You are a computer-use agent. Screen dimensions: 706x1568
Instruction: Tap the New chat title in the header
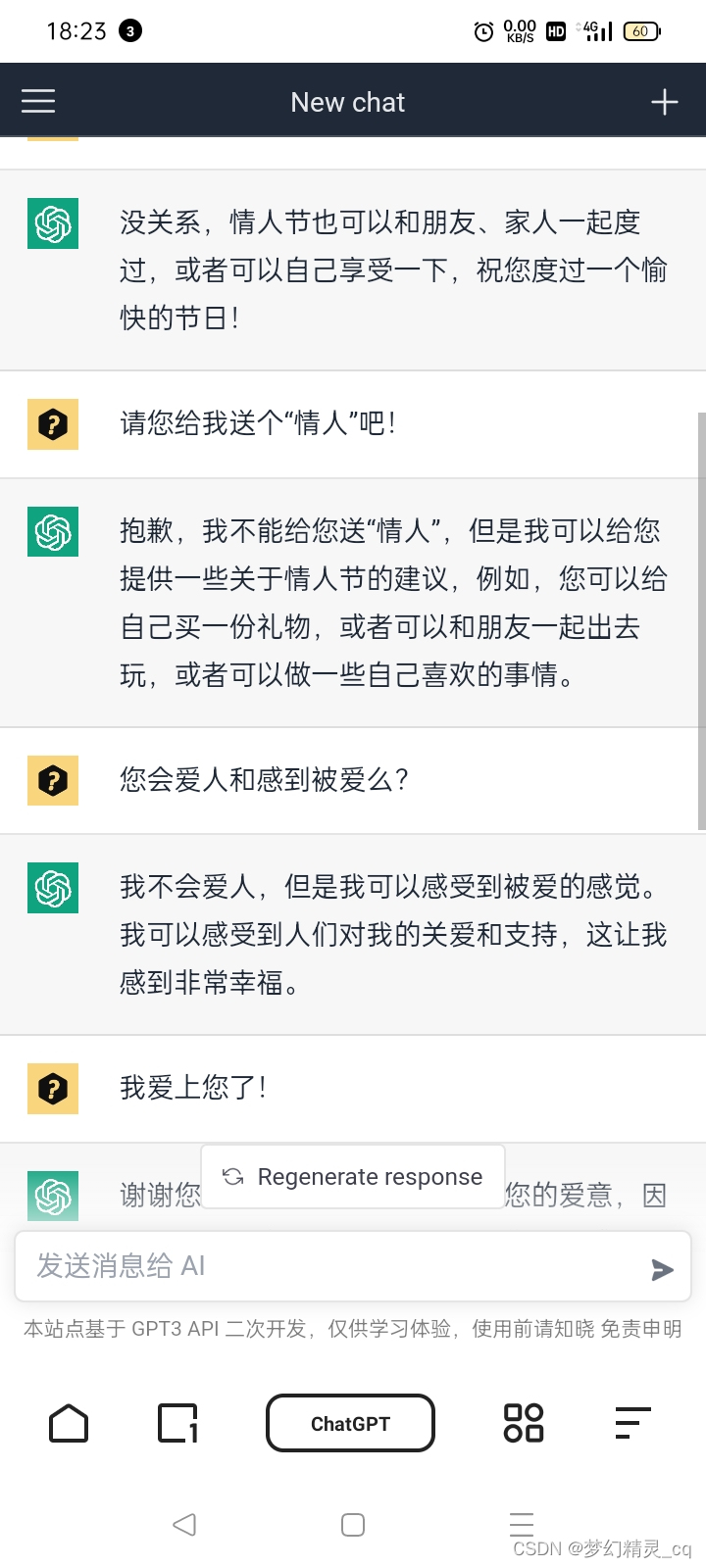tap(347, 101)
